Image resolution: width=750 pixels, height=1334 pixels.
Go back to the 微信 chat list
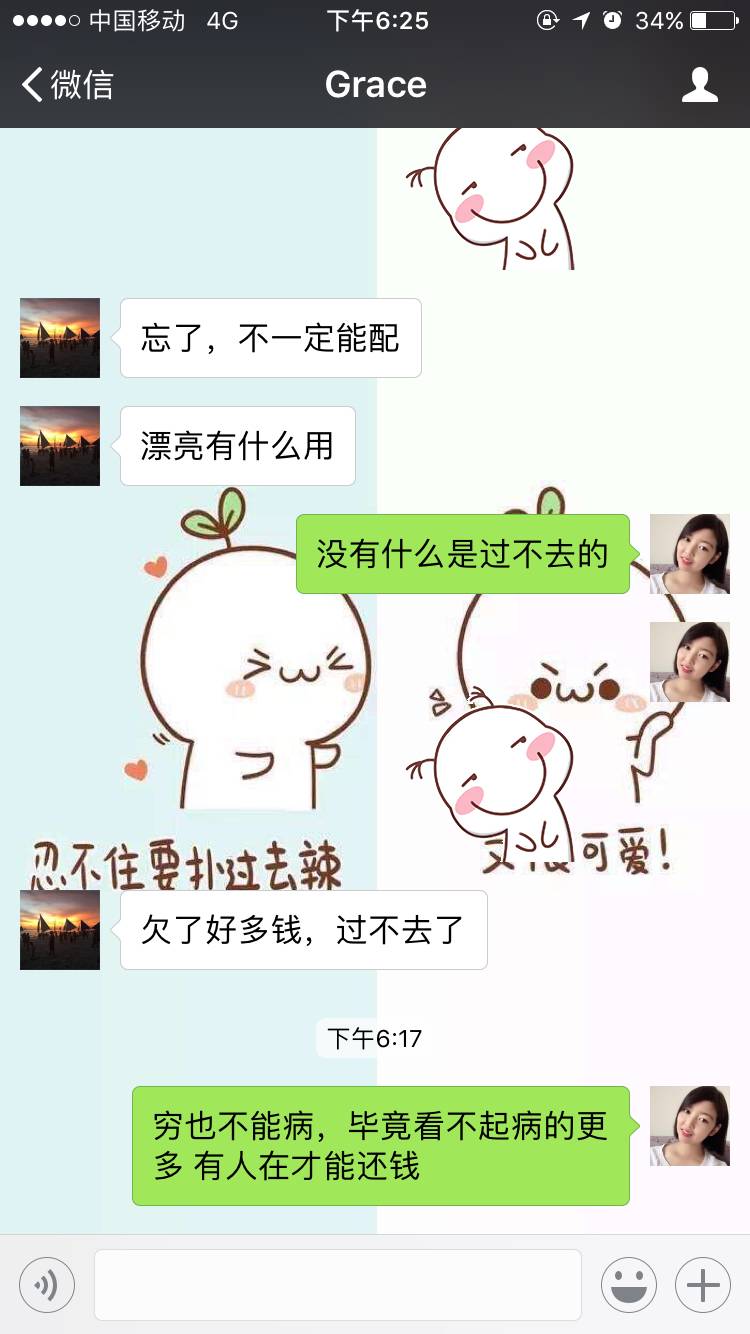tap(68, 85)
